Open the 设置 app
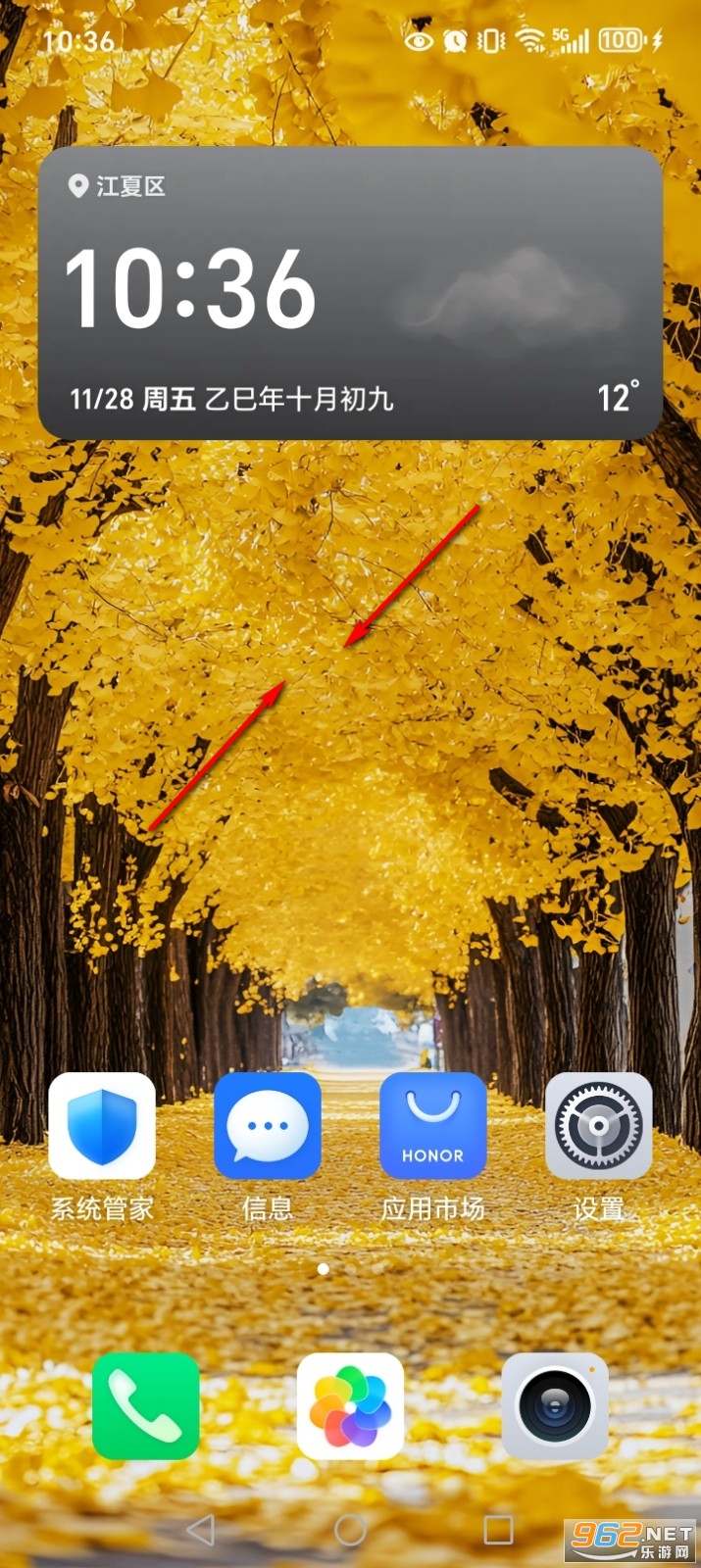The height and width of the screenshot is (1568, 701). coord(598,1125)
